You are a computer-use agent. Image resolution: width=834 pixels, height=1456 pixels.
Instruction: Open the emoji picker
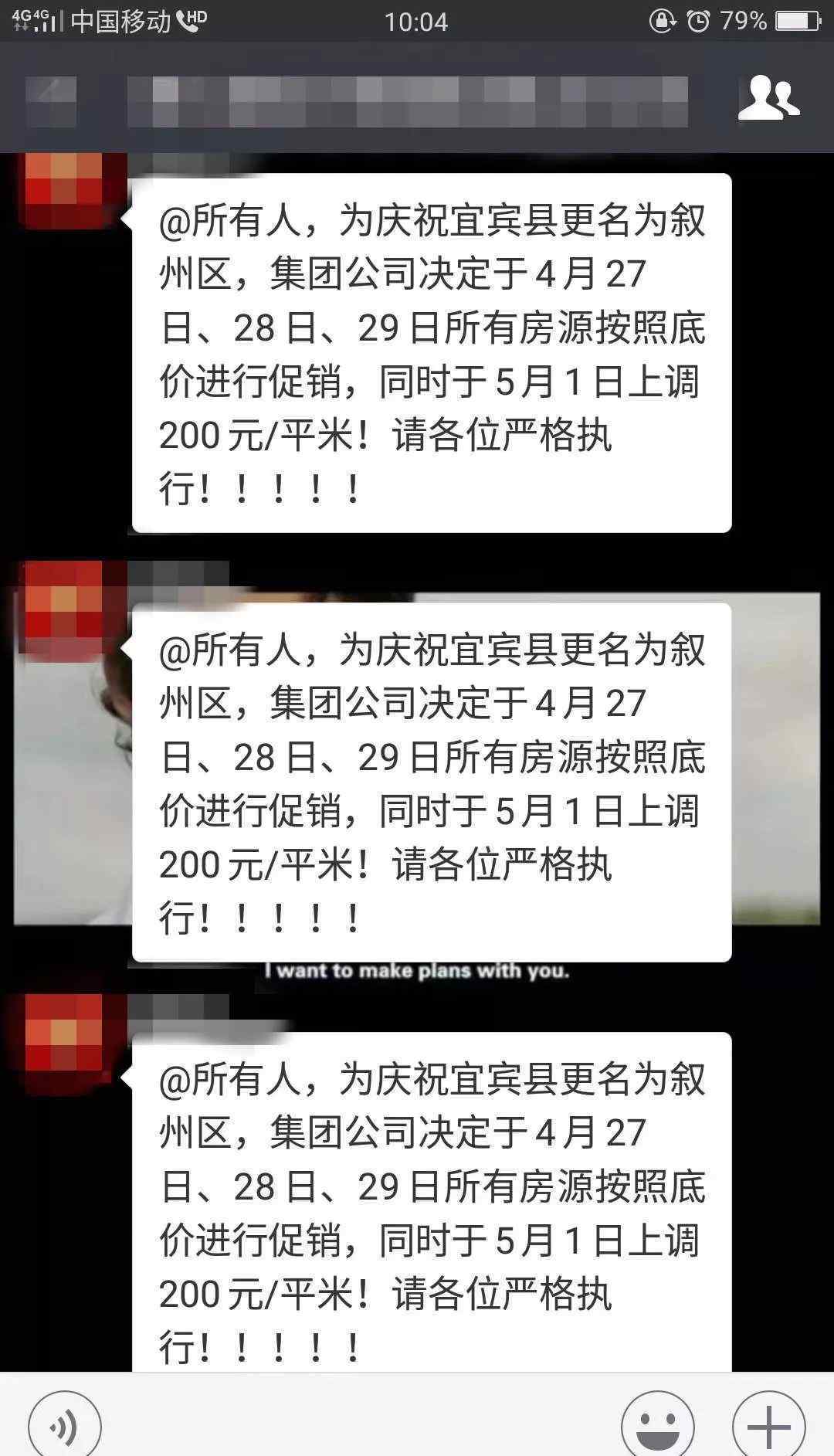coord(658,1424)
